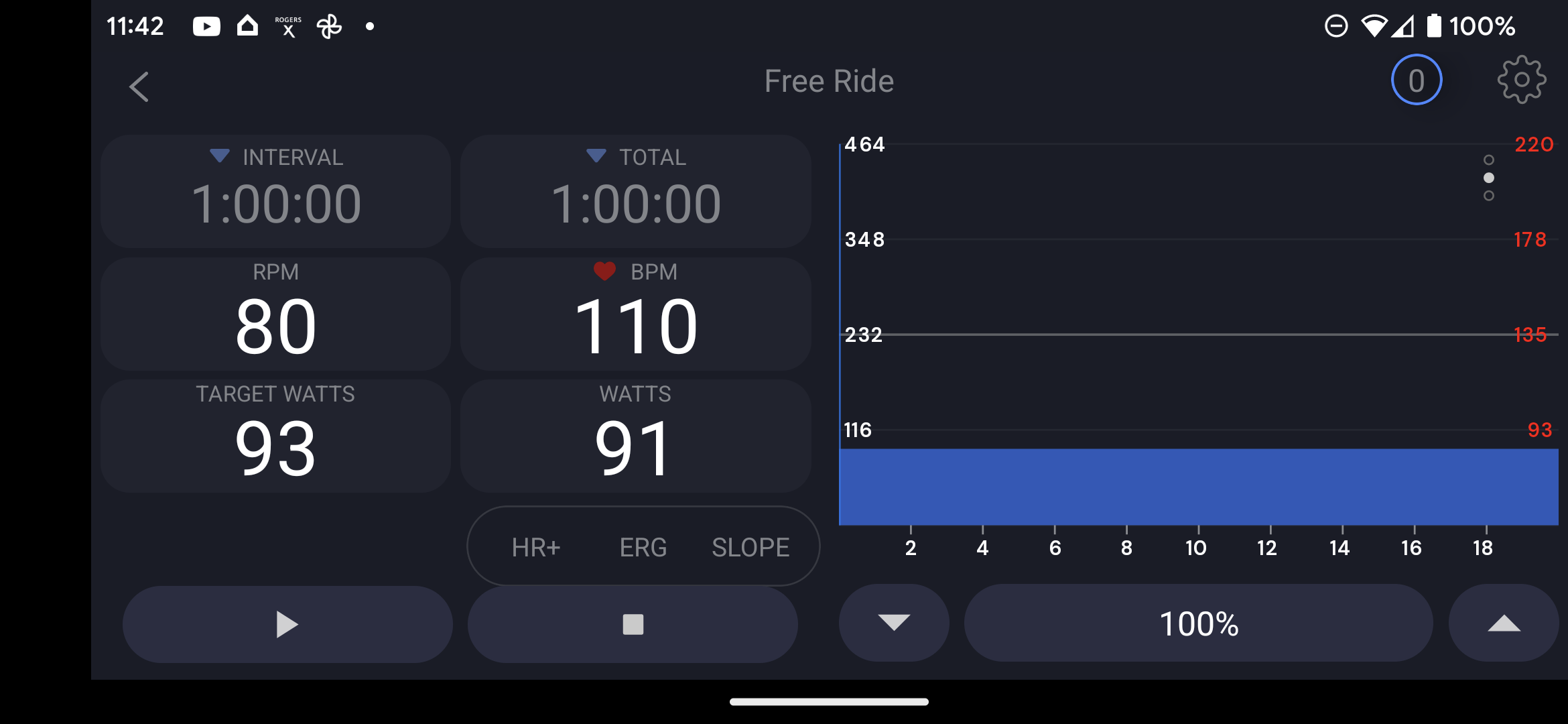Expand the INTERVAL time dropdown
Screen dimensions: 1568x724
coord(220,156)
